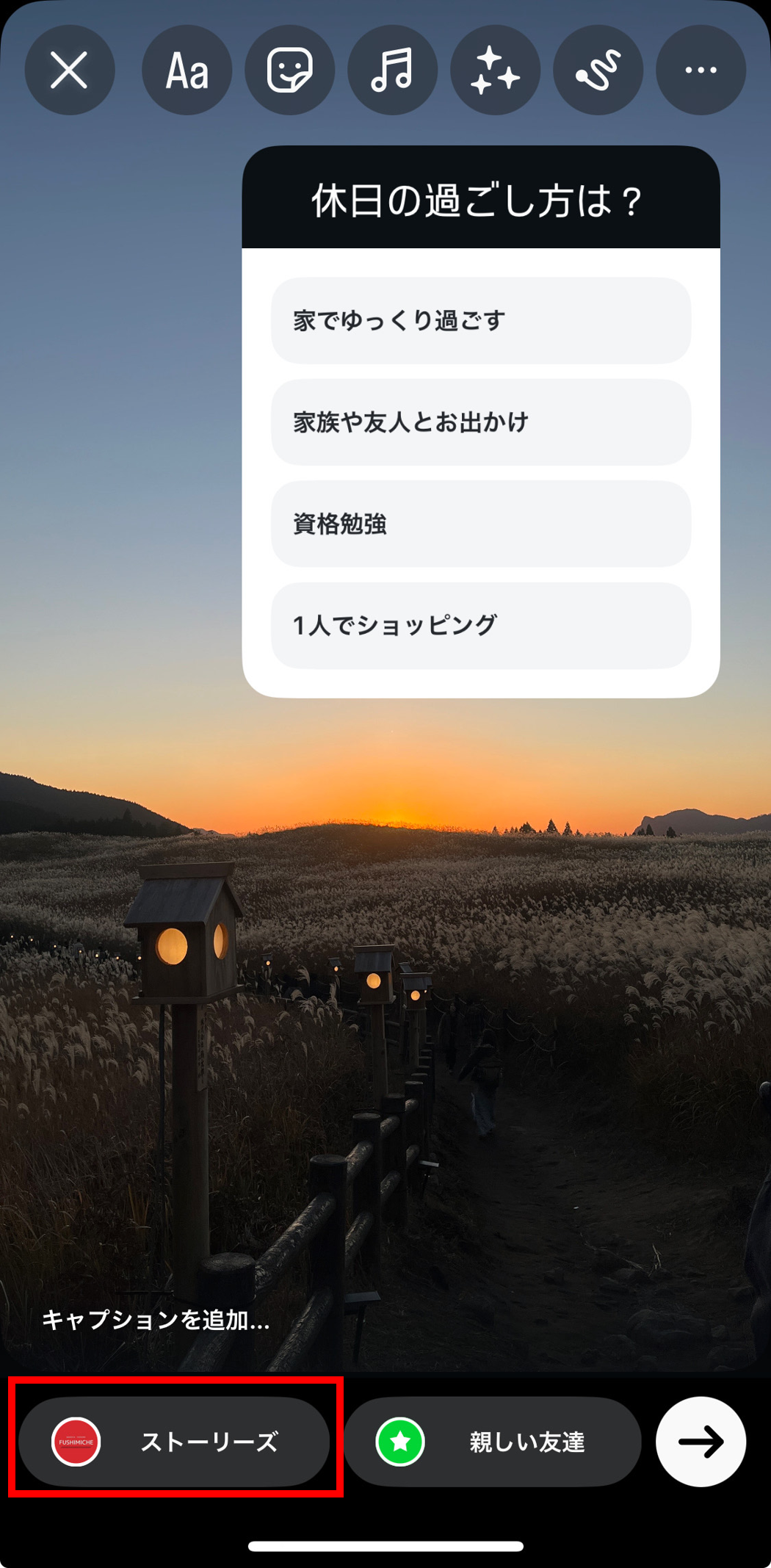Share to ストーリーズ
The width and height of the screenshot is (771, 1568).
175,1442
